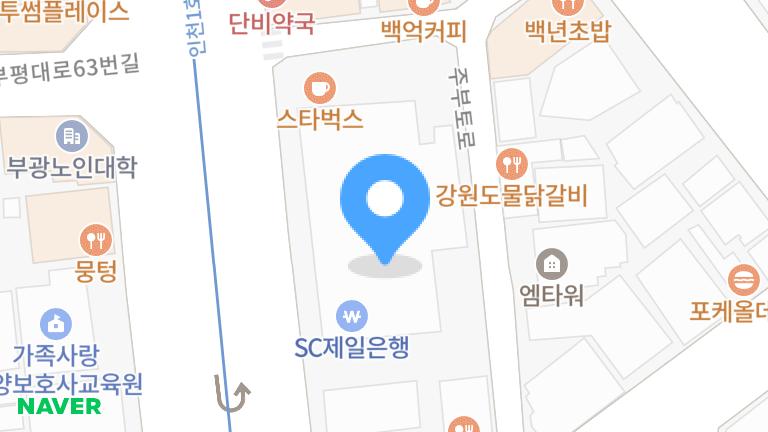The width and height of the screenshot is (768, 432).
Task: Open 강원도물닭갈비 restaurant marker
Action: coord(511,164)
